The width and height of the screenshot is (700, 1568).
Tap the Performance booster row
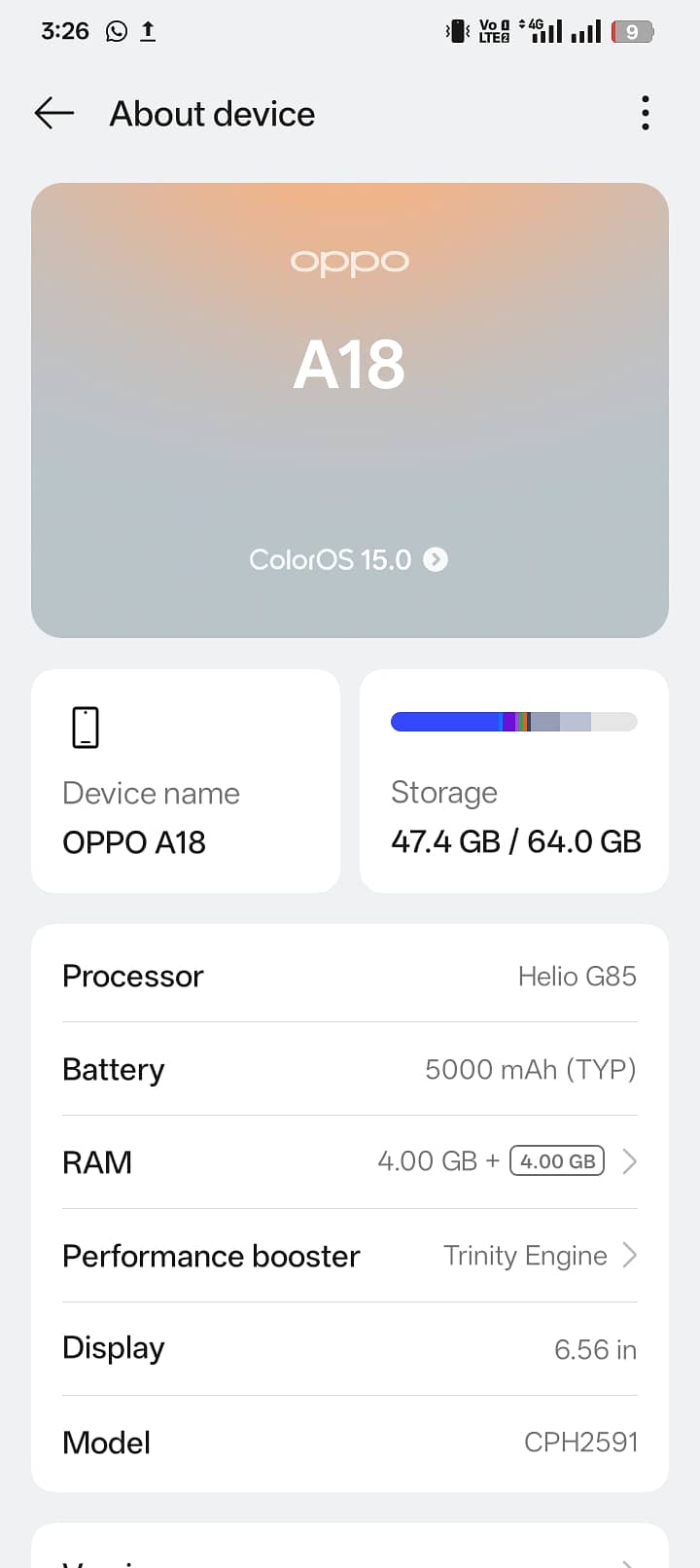tap(350, 1256)
